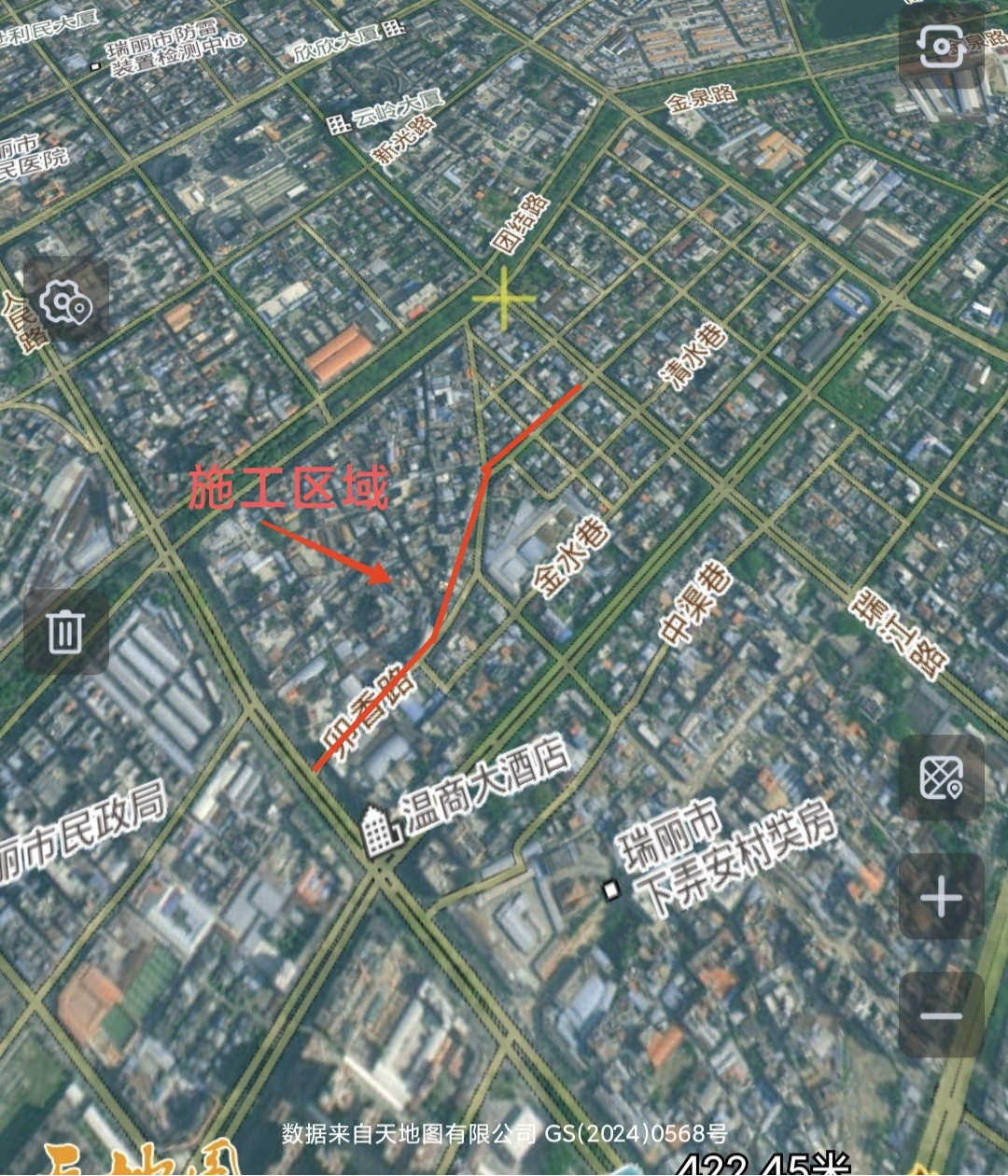Zoom in with the plus button
This screenshot has width=1008, height=1176.
(x=941, y=897)
